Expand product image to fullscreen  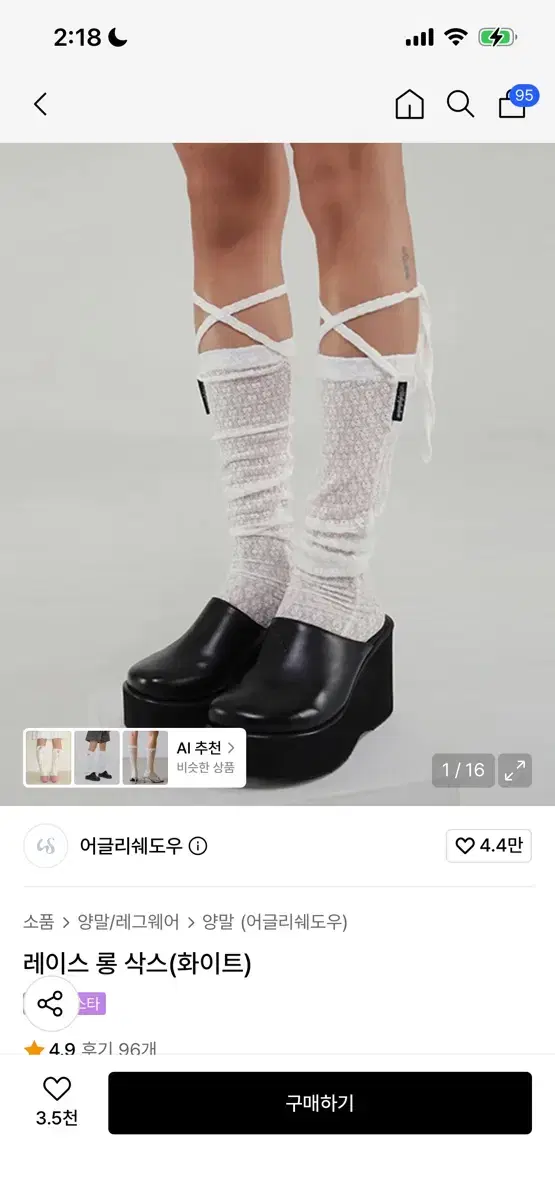(515, 770)
